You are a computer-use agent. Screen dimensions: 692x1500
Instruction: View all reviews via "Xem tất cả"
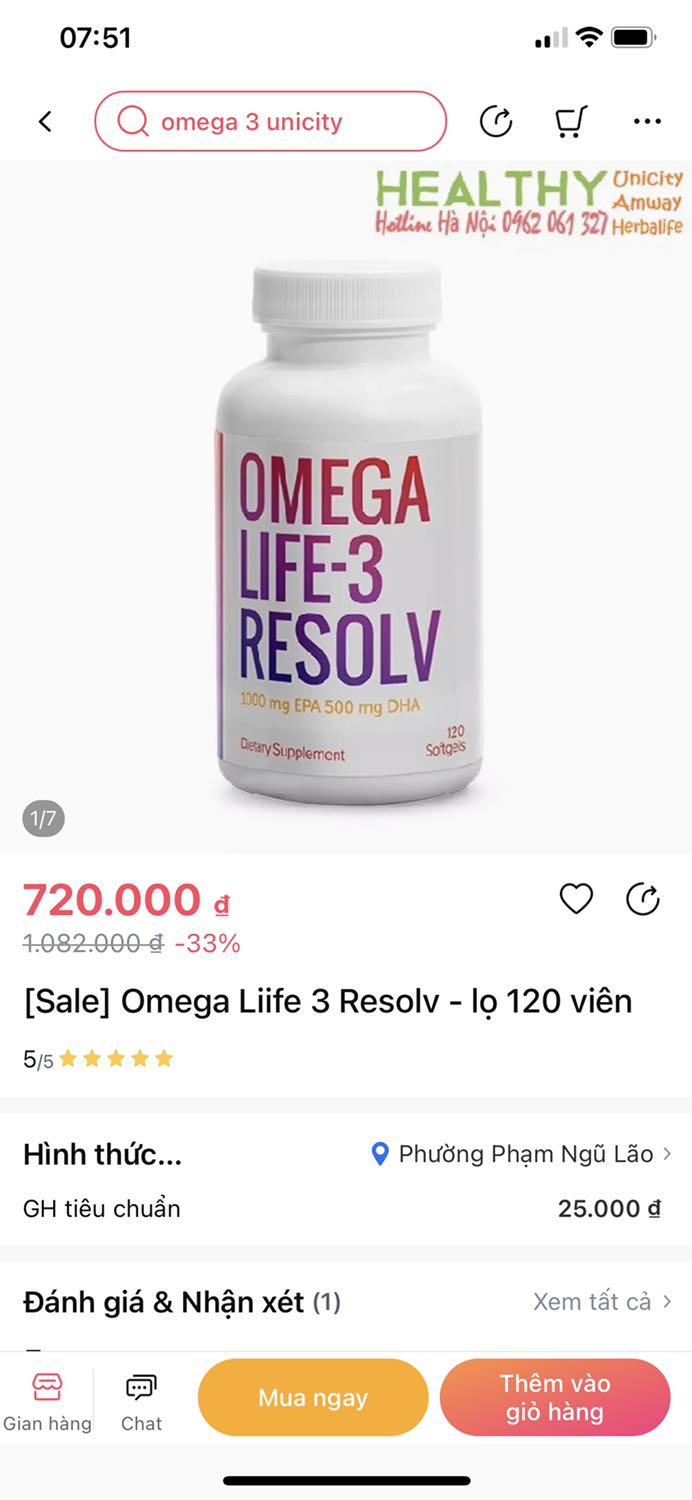tap(602, 1301)
